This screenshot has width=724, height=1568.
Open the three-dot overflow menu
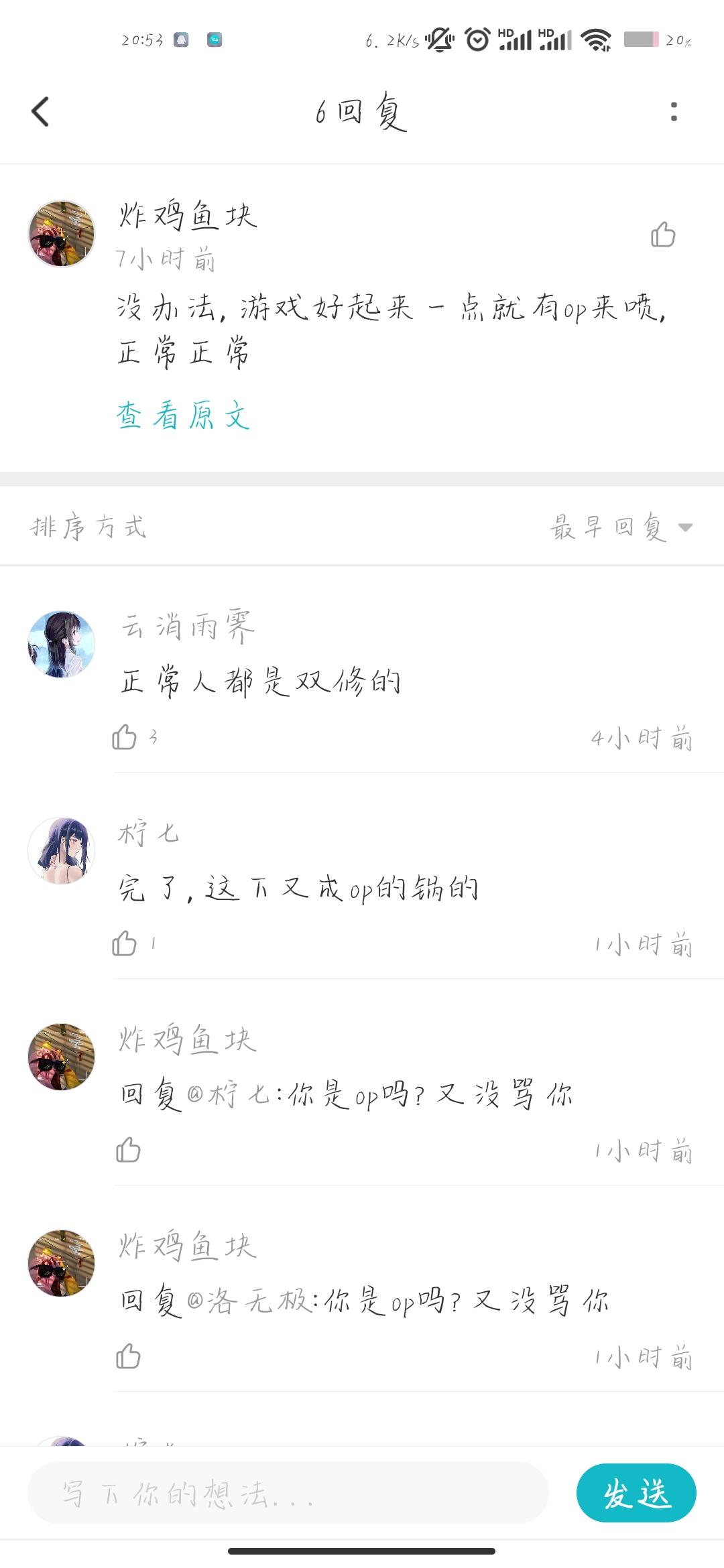[x=673, y=112]
